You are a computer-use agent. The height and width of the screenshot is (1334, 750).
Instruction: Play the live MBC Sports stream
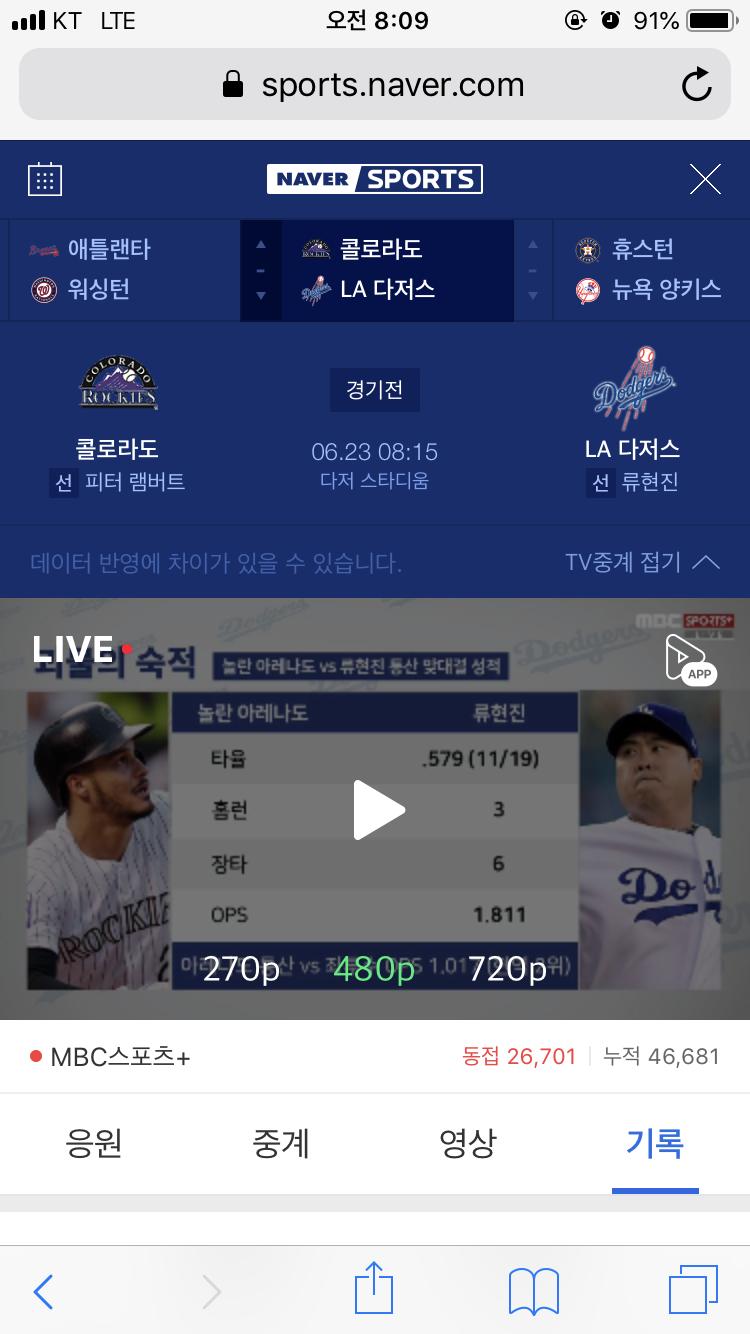tap(378, 810)
